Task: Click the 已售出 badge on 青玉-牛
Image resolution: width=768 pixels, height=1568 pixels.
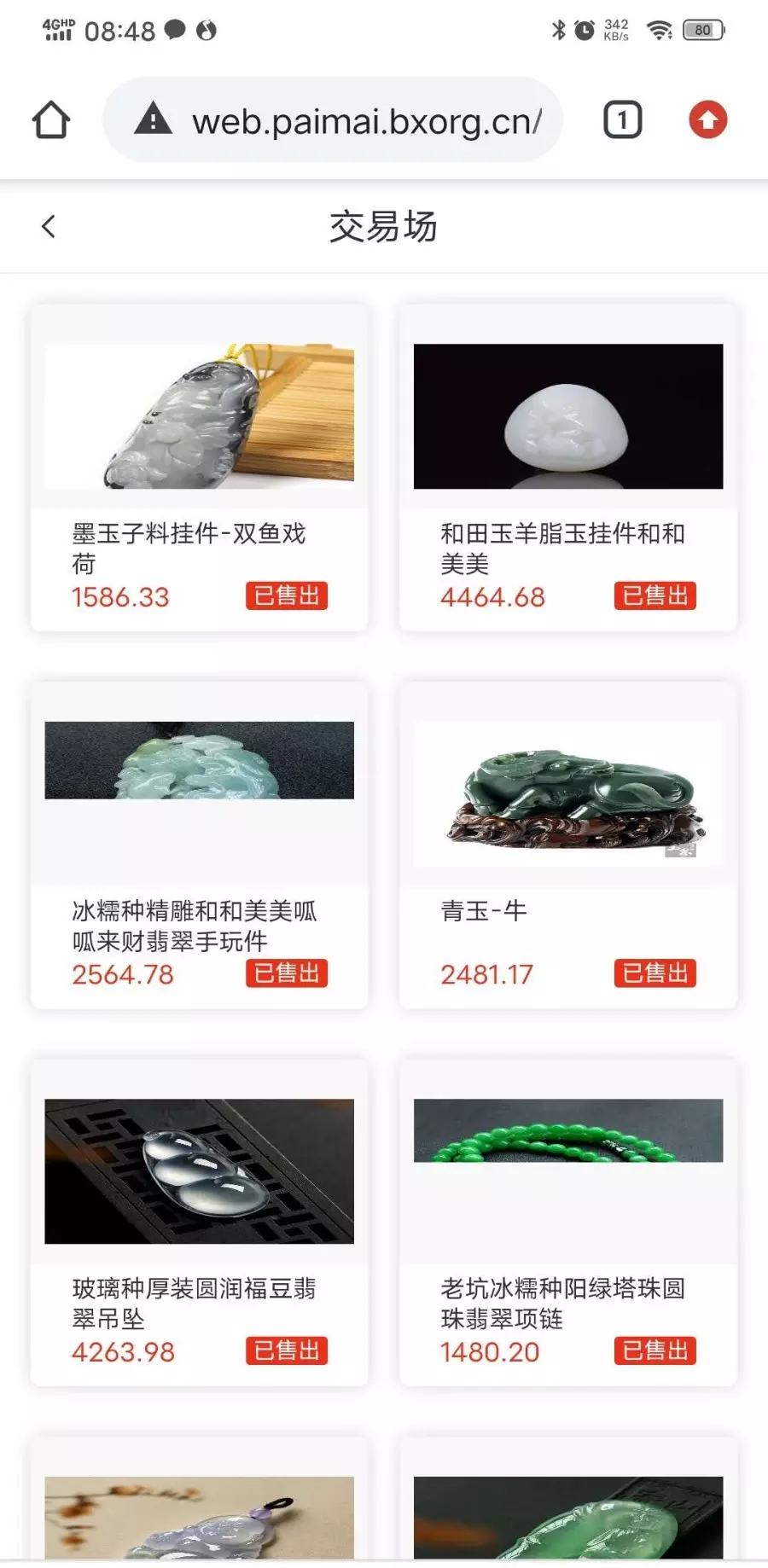Action: point(655,973)
